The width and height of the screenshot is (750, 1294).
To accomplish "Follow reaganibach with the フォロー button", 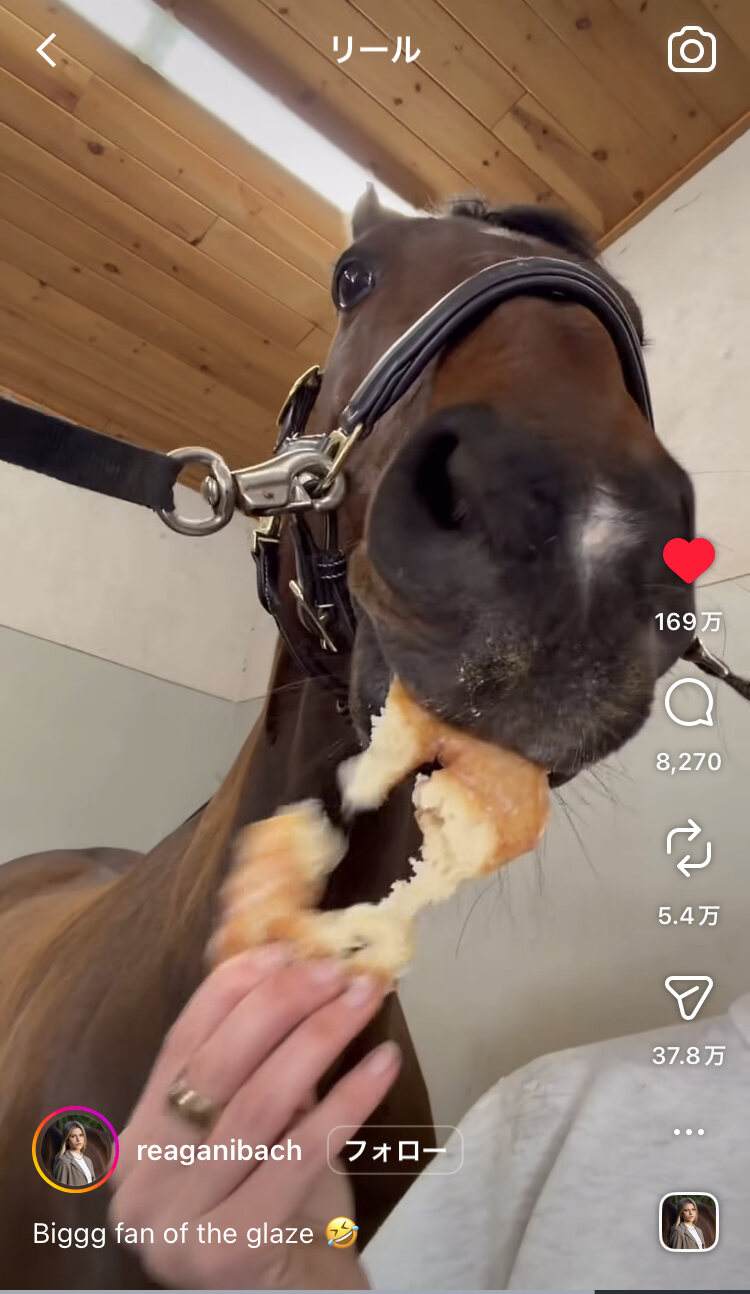I will [x=395, y=1150].
